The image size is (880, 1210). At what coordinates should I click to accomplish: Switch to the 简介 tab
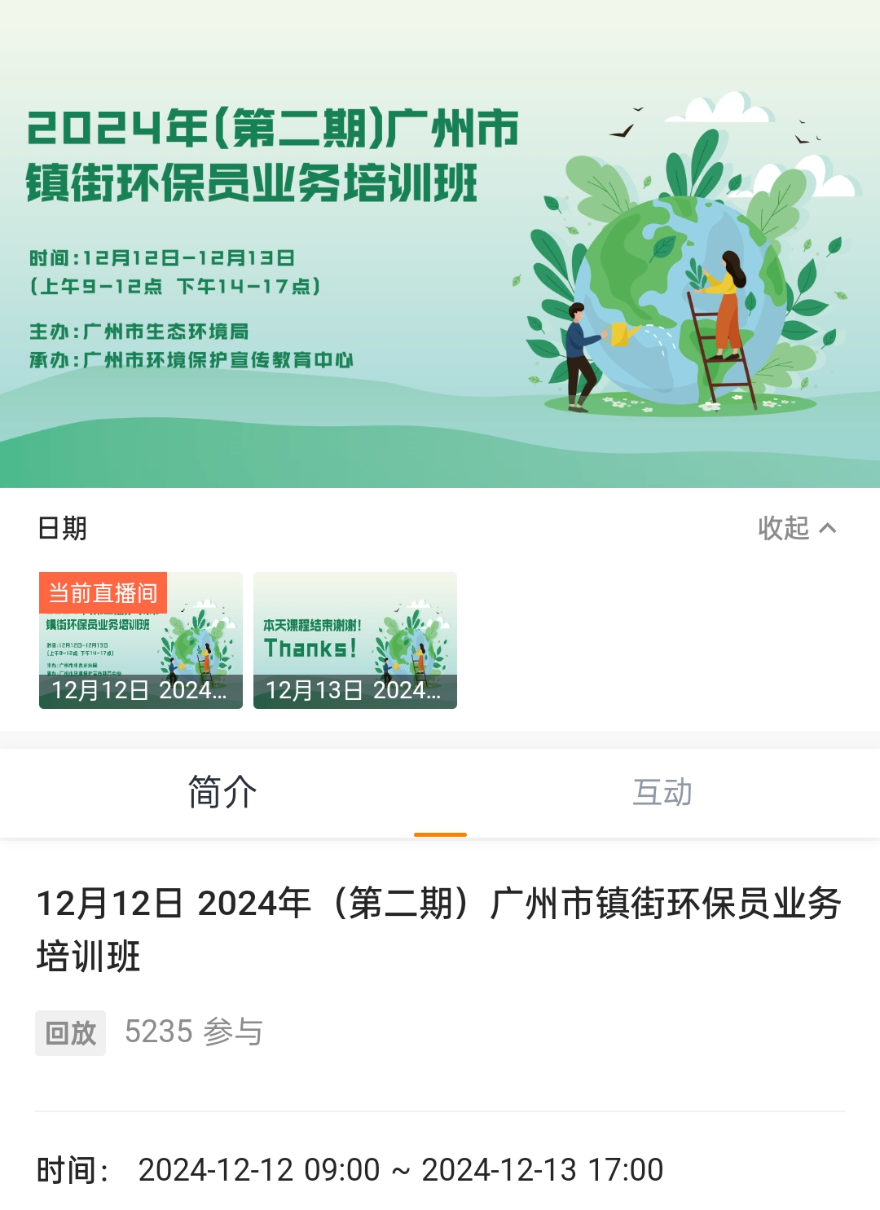click(x=222, y=793)
